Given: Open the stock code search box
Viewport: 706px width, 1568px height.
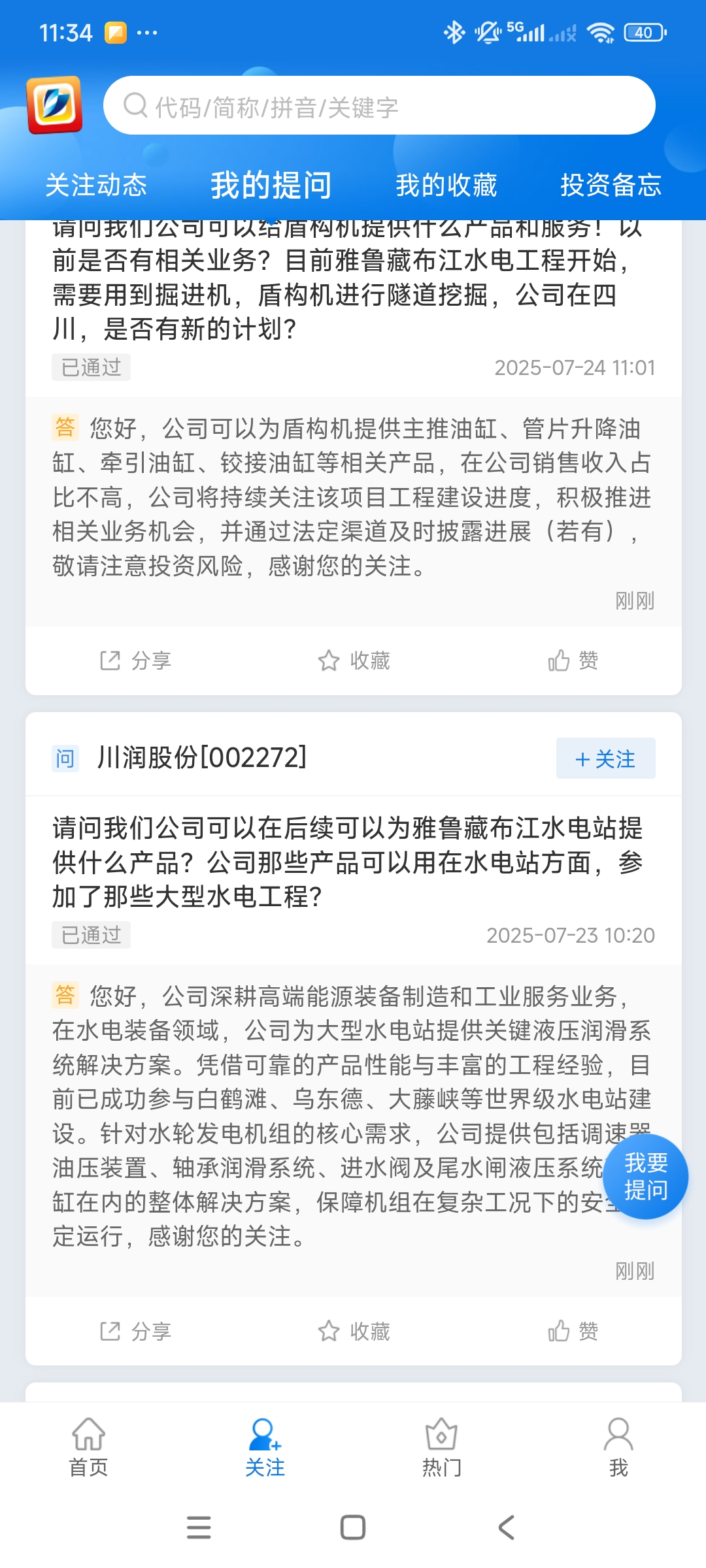Looking at the screenshot, I should coord(379,106).
